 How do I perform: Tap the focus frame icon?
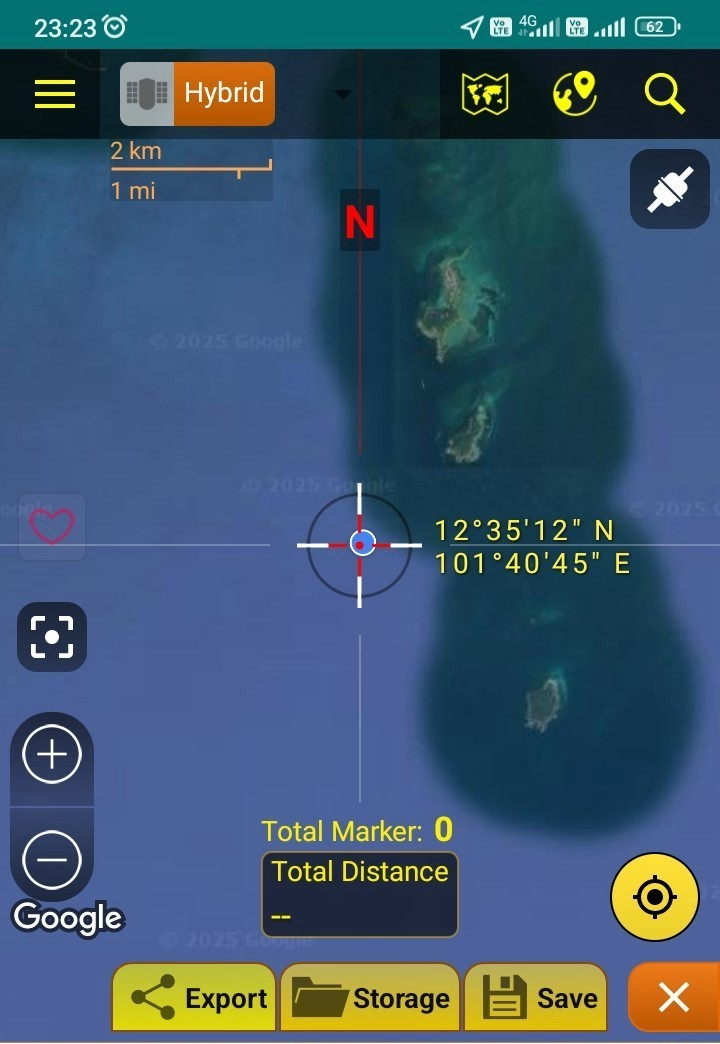(x=52, y=637)
